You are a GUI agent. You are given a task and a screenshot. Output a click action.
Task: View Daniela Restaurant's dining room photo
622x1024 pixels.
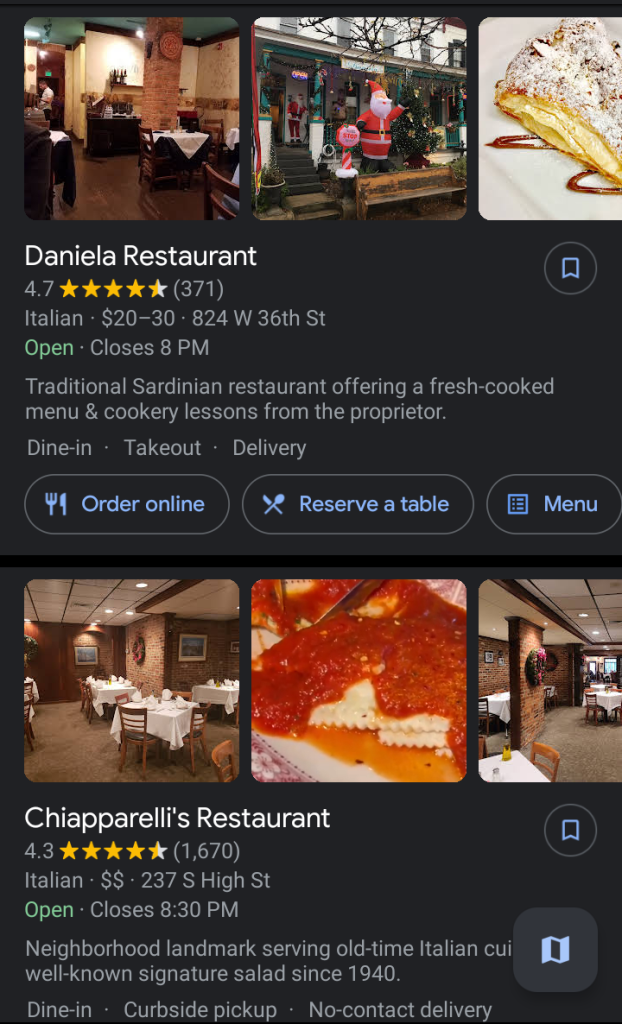(x=132, y=118)
